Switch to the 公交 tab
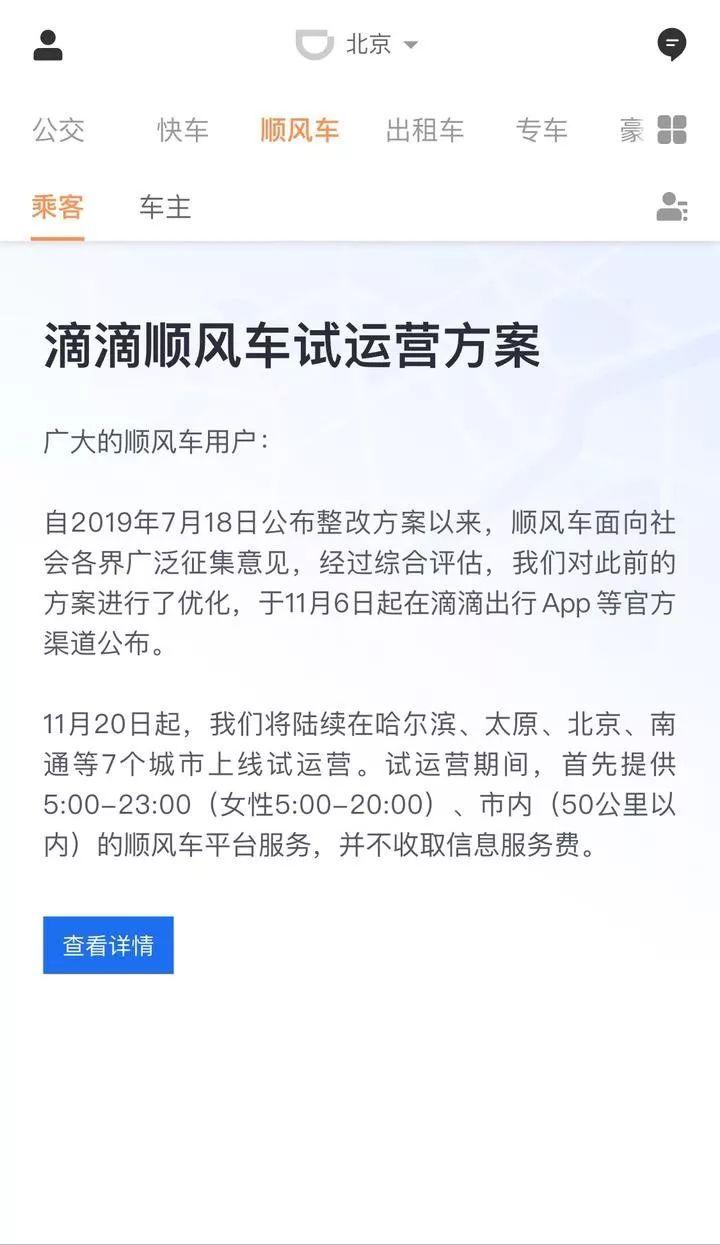The width and height of the screenshot is (720, 1245). point(59,130)
